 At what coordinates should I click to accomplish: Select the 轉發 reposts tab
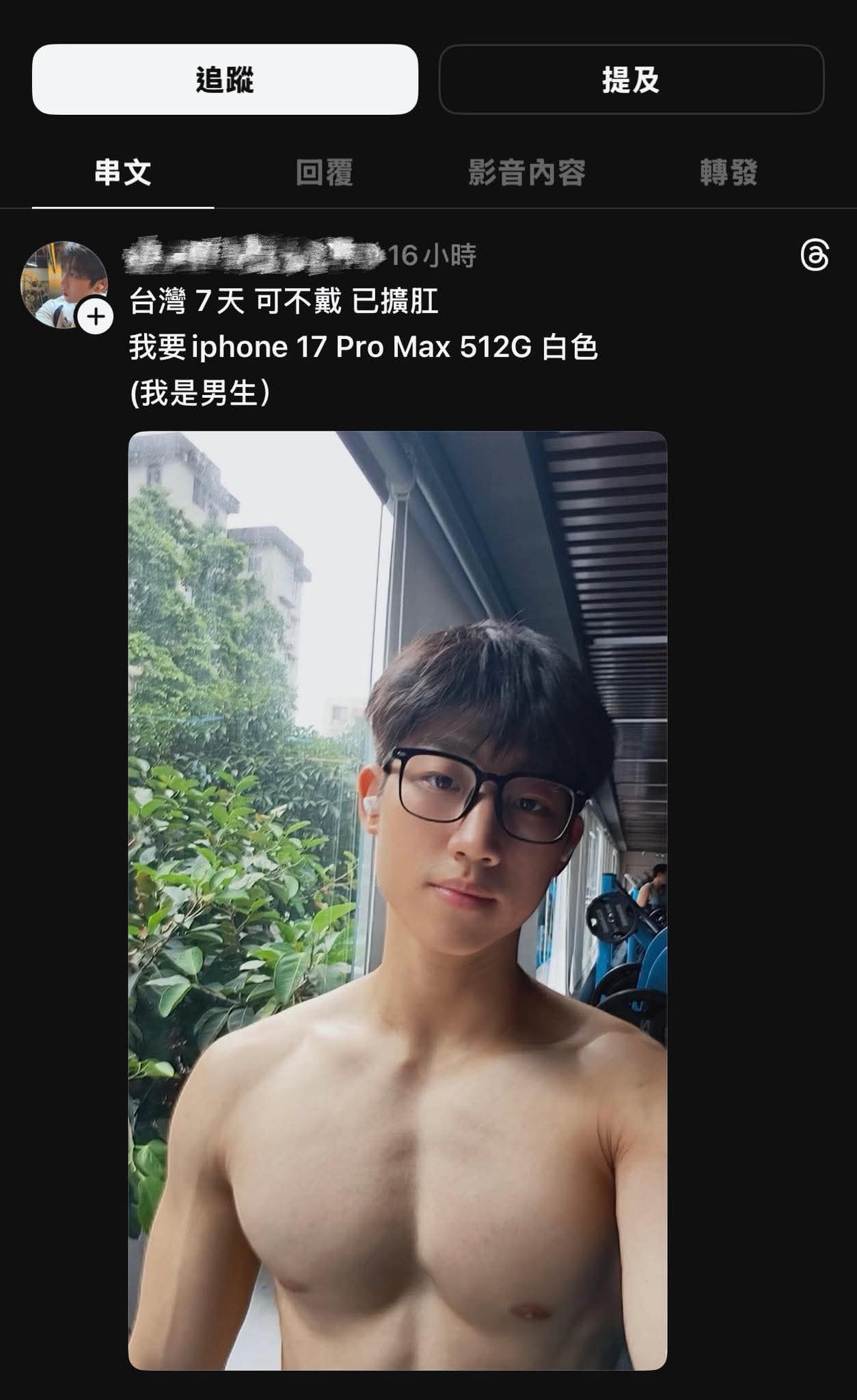coord(729,172)
